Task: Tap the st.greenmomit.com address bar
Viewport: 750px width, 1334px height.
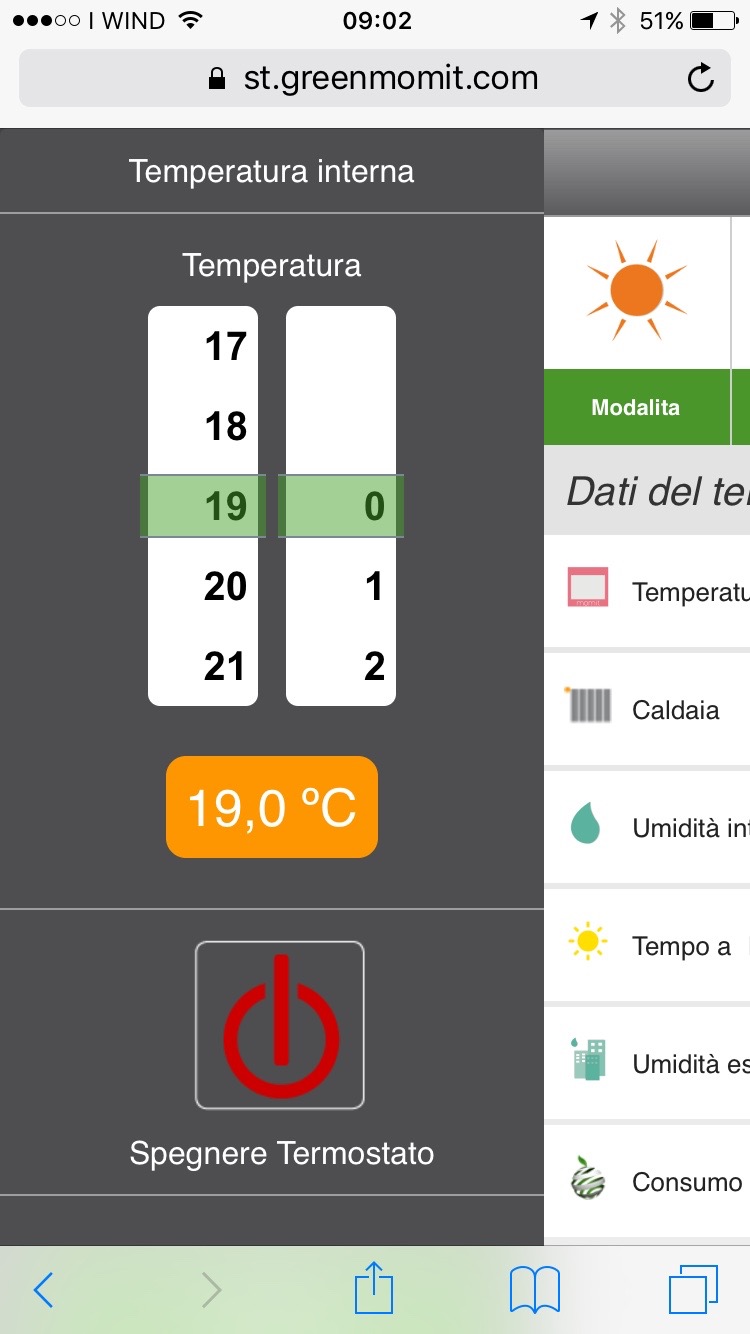Action: pyautogui.click(x=375, y=78)
